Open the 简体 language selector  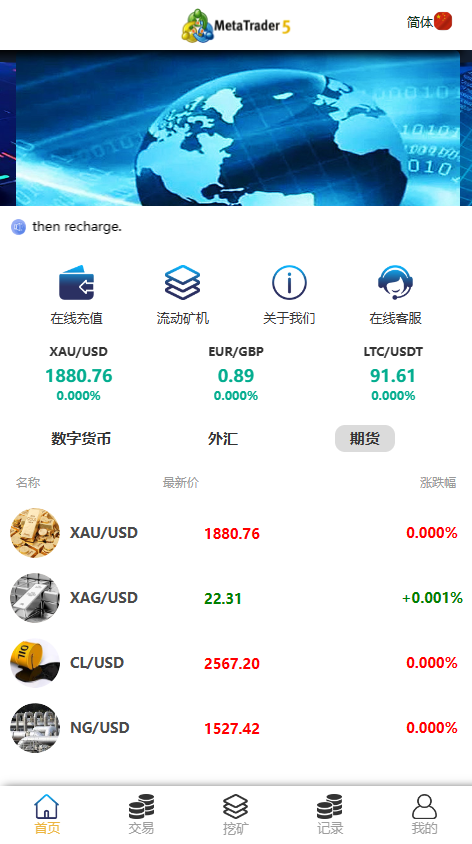(x=429, y=22)
